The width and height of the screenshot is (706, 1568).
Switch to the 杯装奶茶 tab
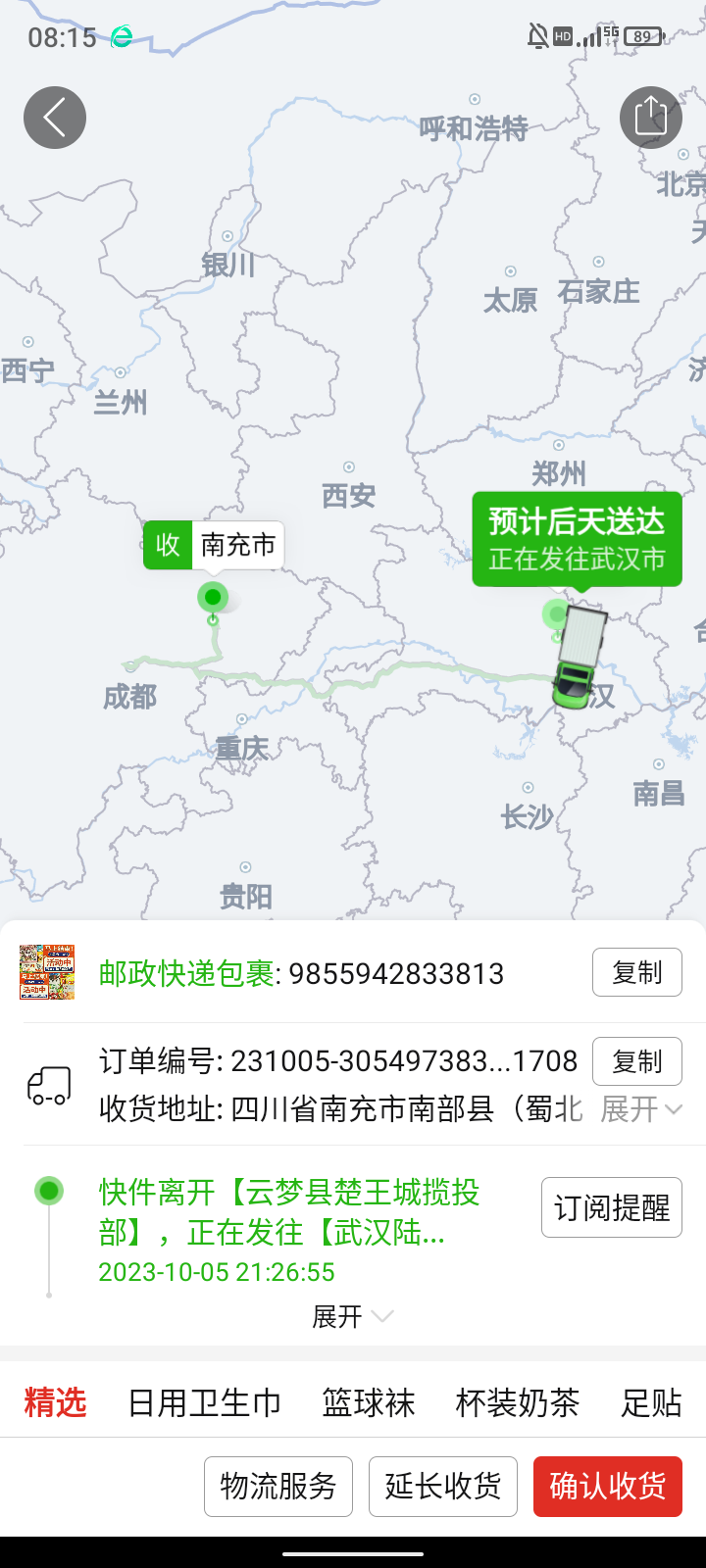(x=518, y=1402)
